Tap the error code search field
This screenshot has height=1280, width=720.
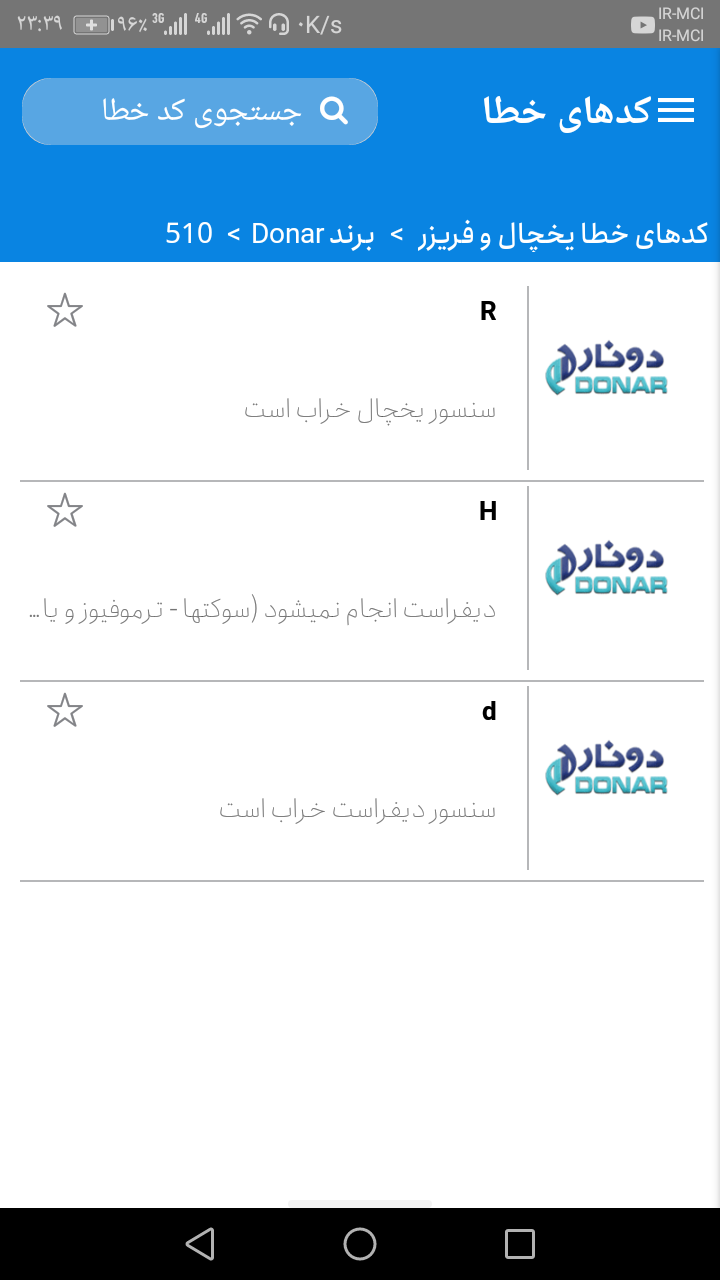click(x=200, y=111)
